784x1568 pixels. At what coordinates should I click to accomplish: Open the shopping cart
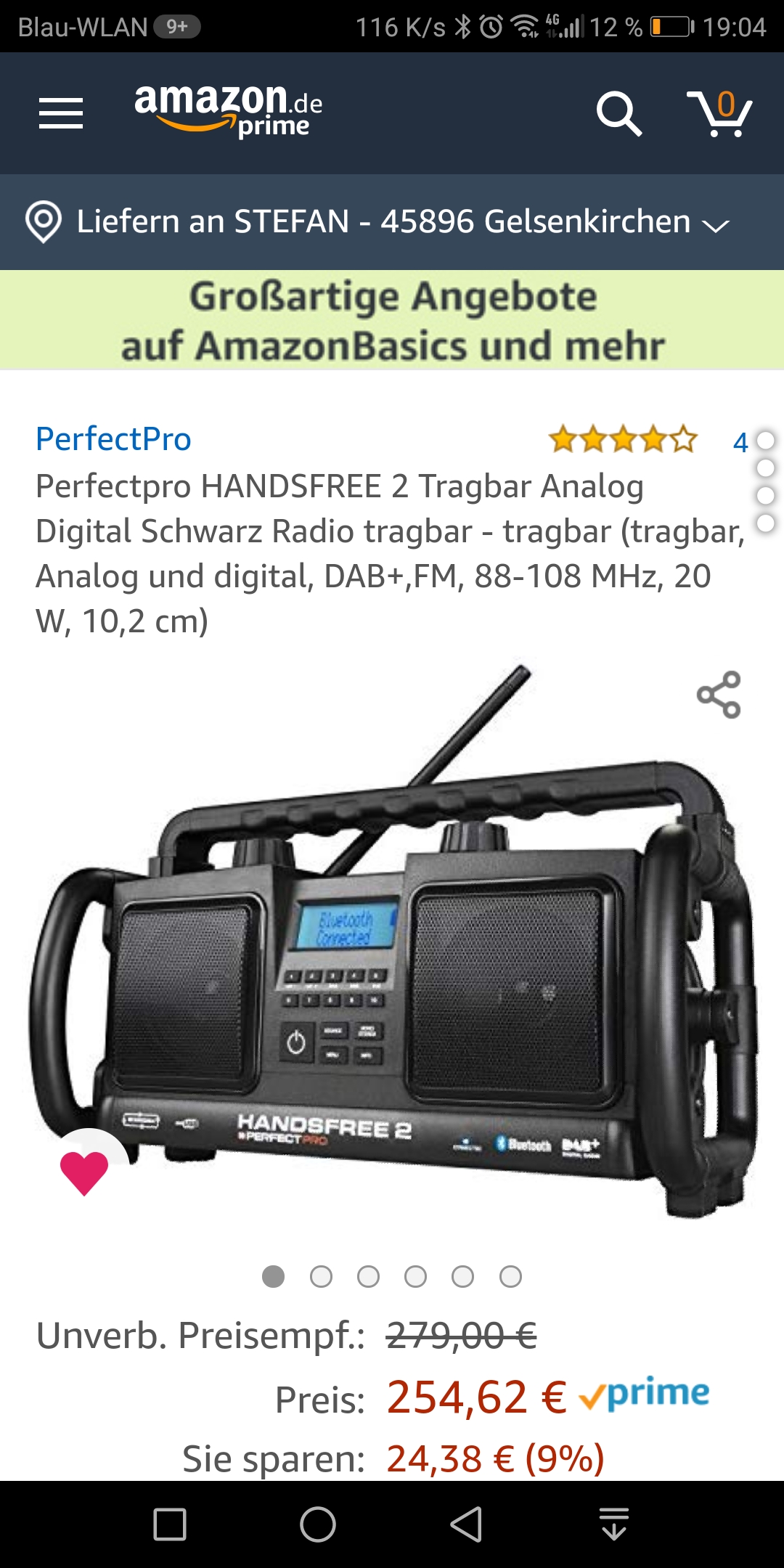(719, 113)
